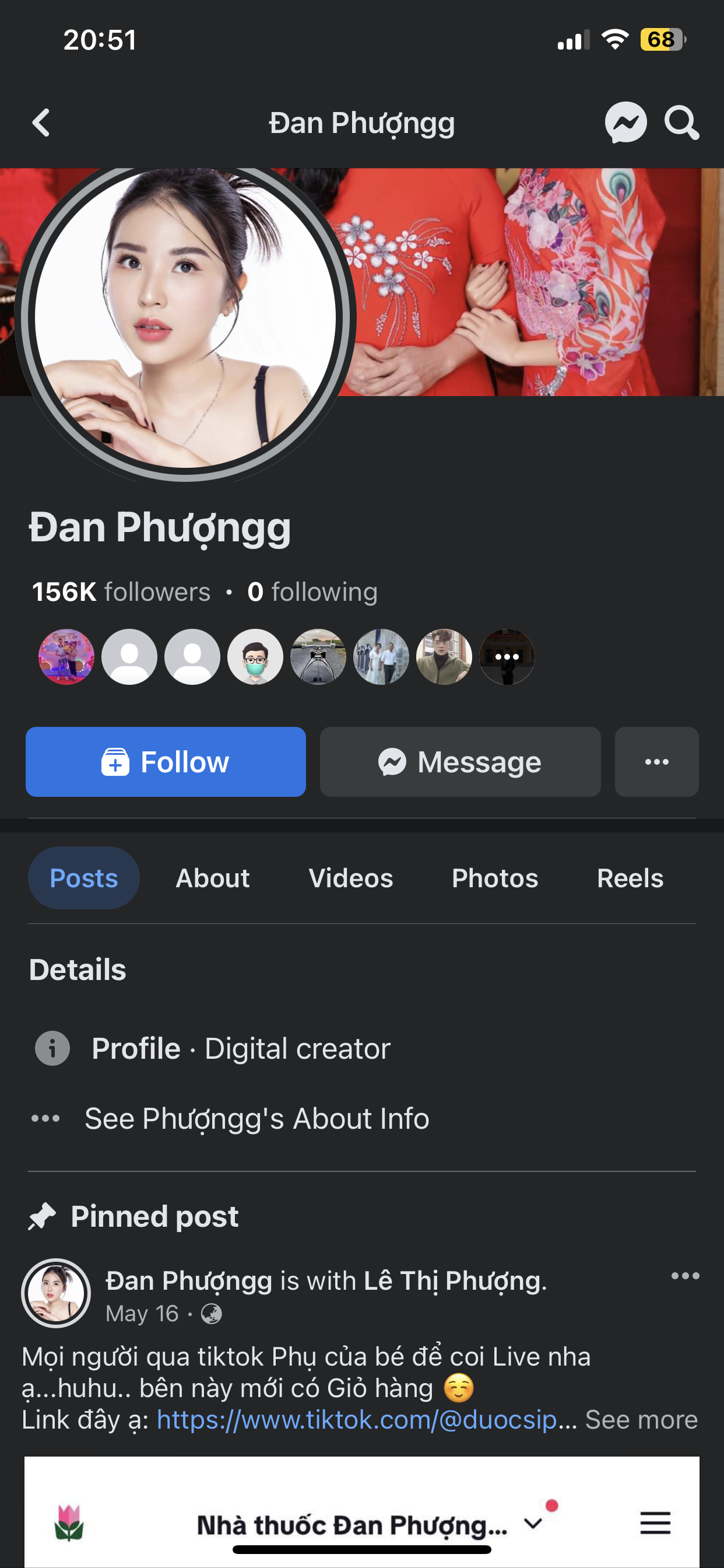Open tagged profile Lê Thị Phượng
Viewport: 724px width, 1568px height.
pyautogui.click(x=454, y=1280)
